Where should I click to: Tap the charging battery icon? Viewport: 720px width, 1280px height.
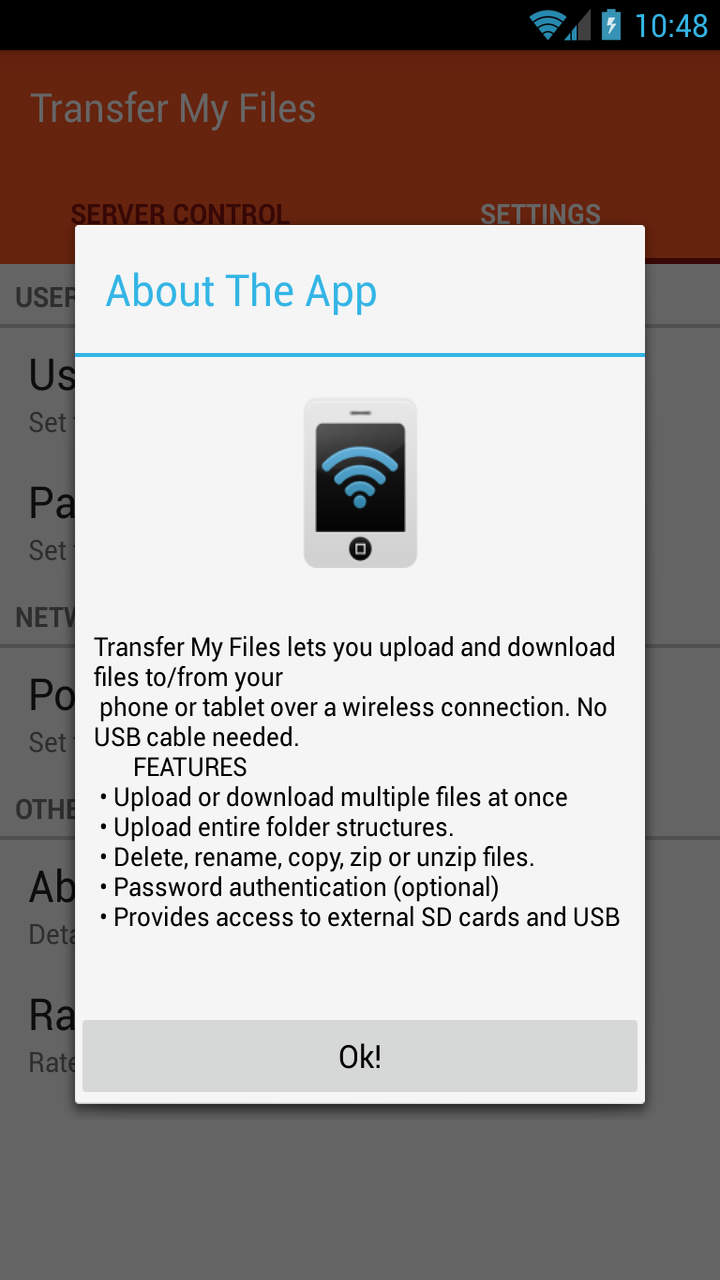[x=611, y=25]
